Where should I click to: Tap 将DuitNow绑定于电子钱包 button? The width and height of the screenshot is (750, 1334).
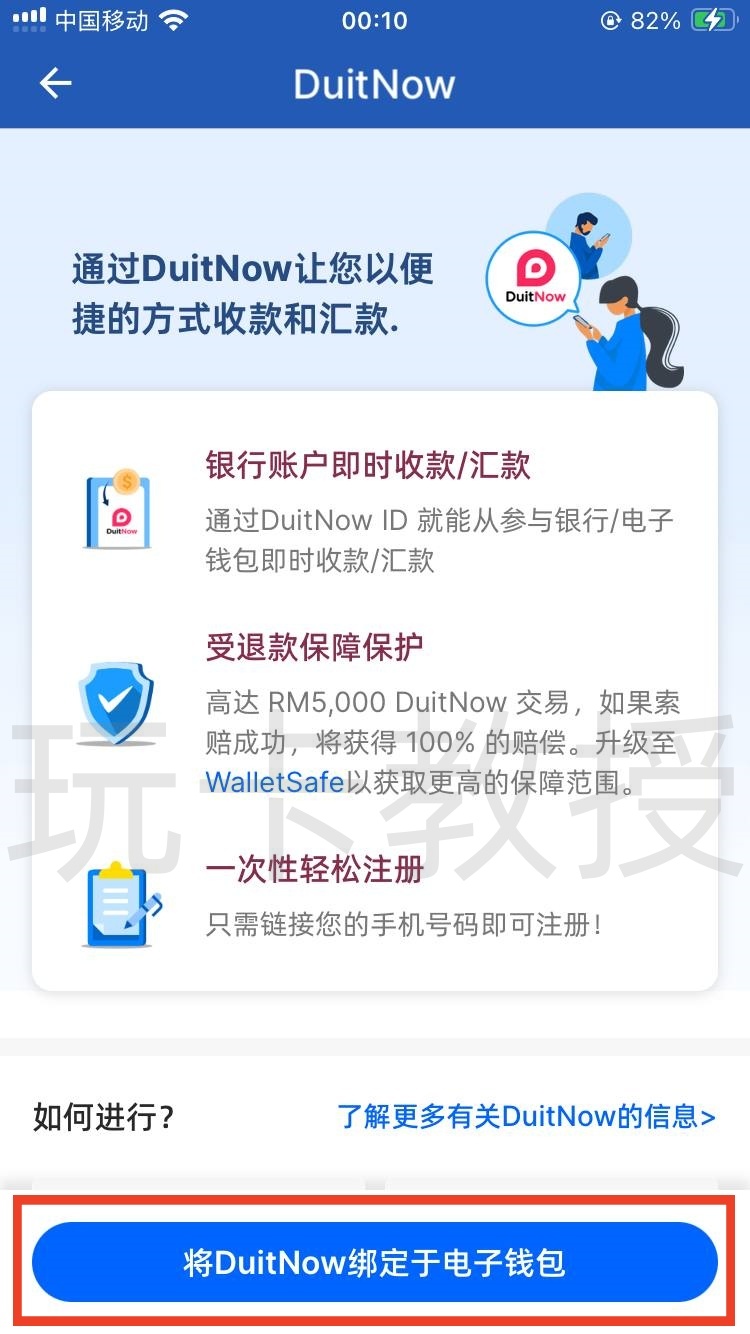(374, 1263)
